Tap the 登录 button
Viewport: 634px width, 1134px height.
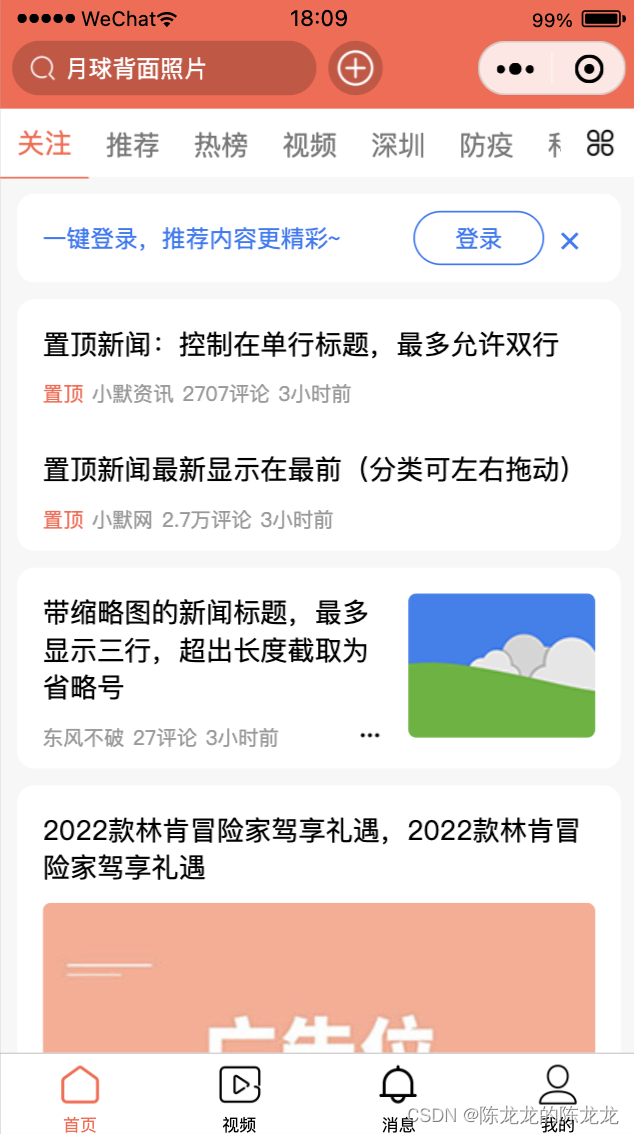tap(478, 239)
